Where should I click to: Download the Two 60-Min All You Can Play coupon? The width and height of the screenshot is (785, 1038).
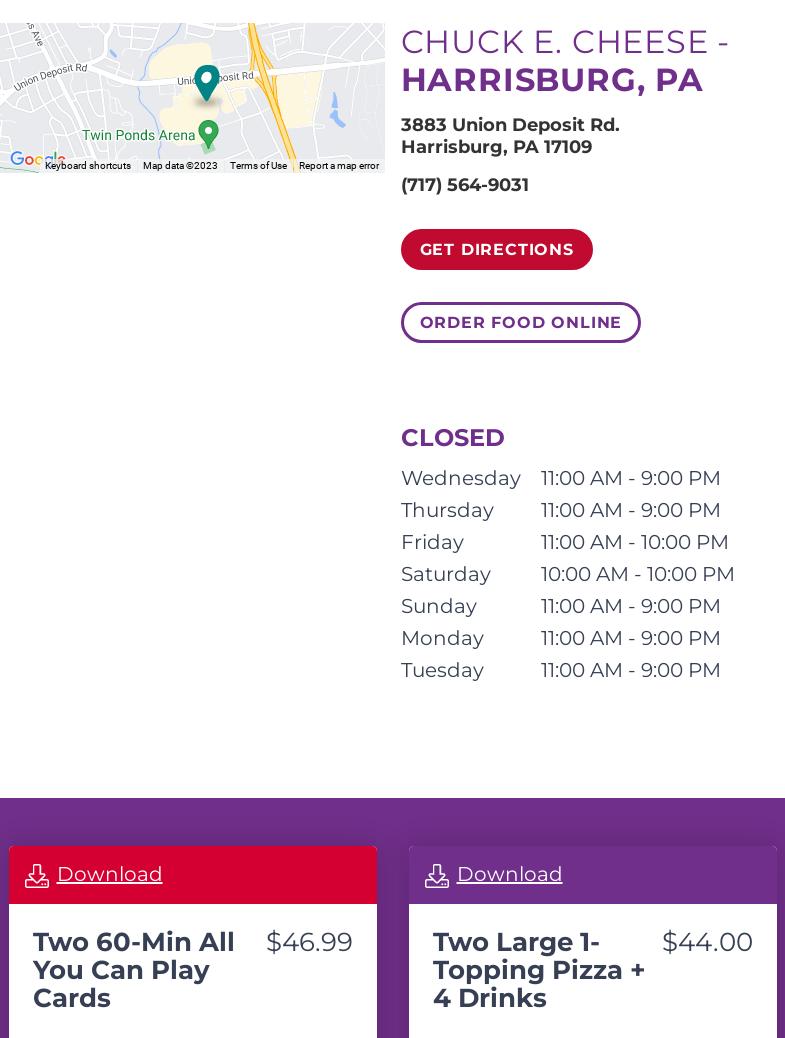(x=110, y=875)
